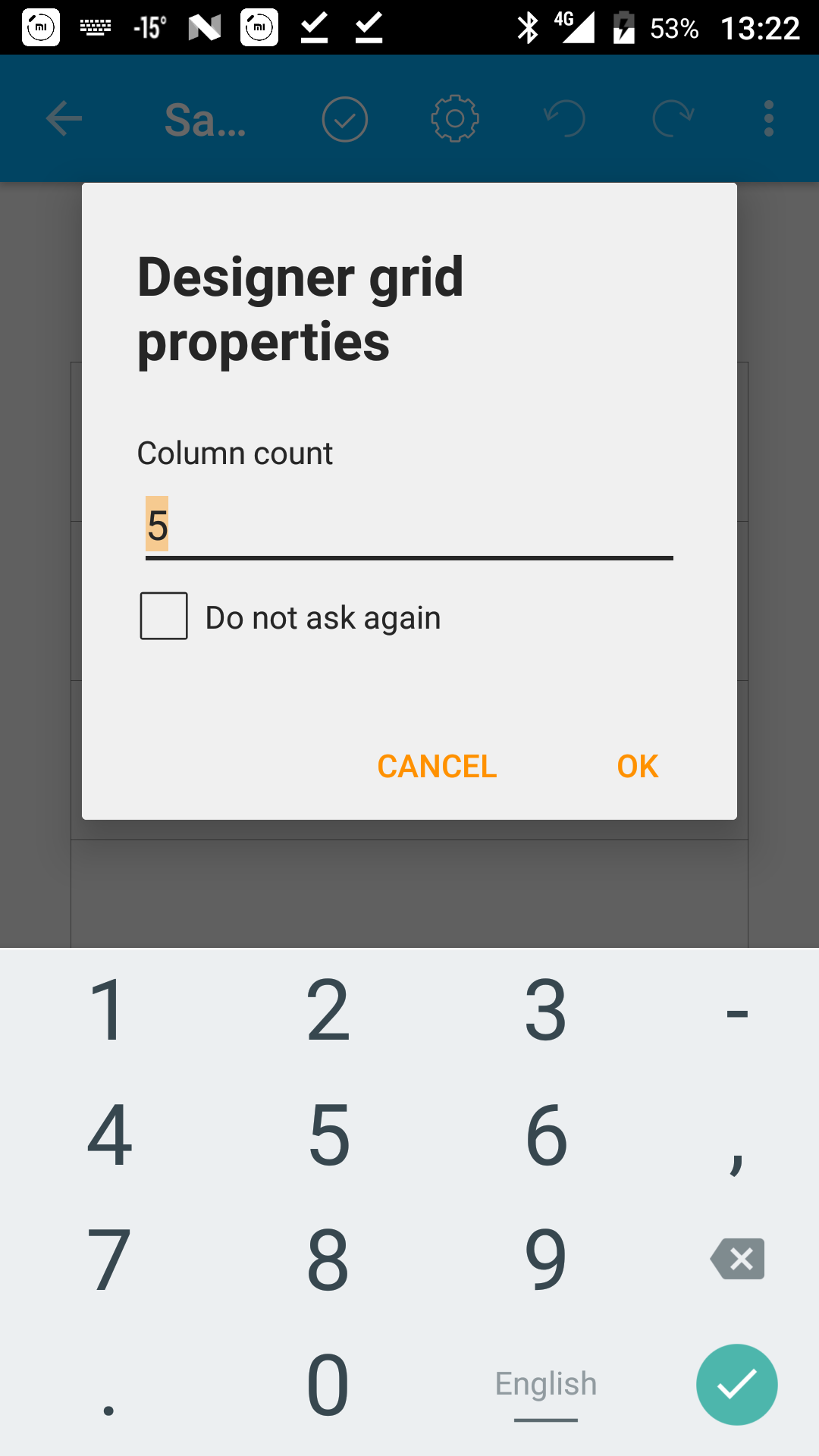The width and height of the screenshot is (819, 1456).
Task: Cancel the designer grid properties dialog
Action: (437, 766)
